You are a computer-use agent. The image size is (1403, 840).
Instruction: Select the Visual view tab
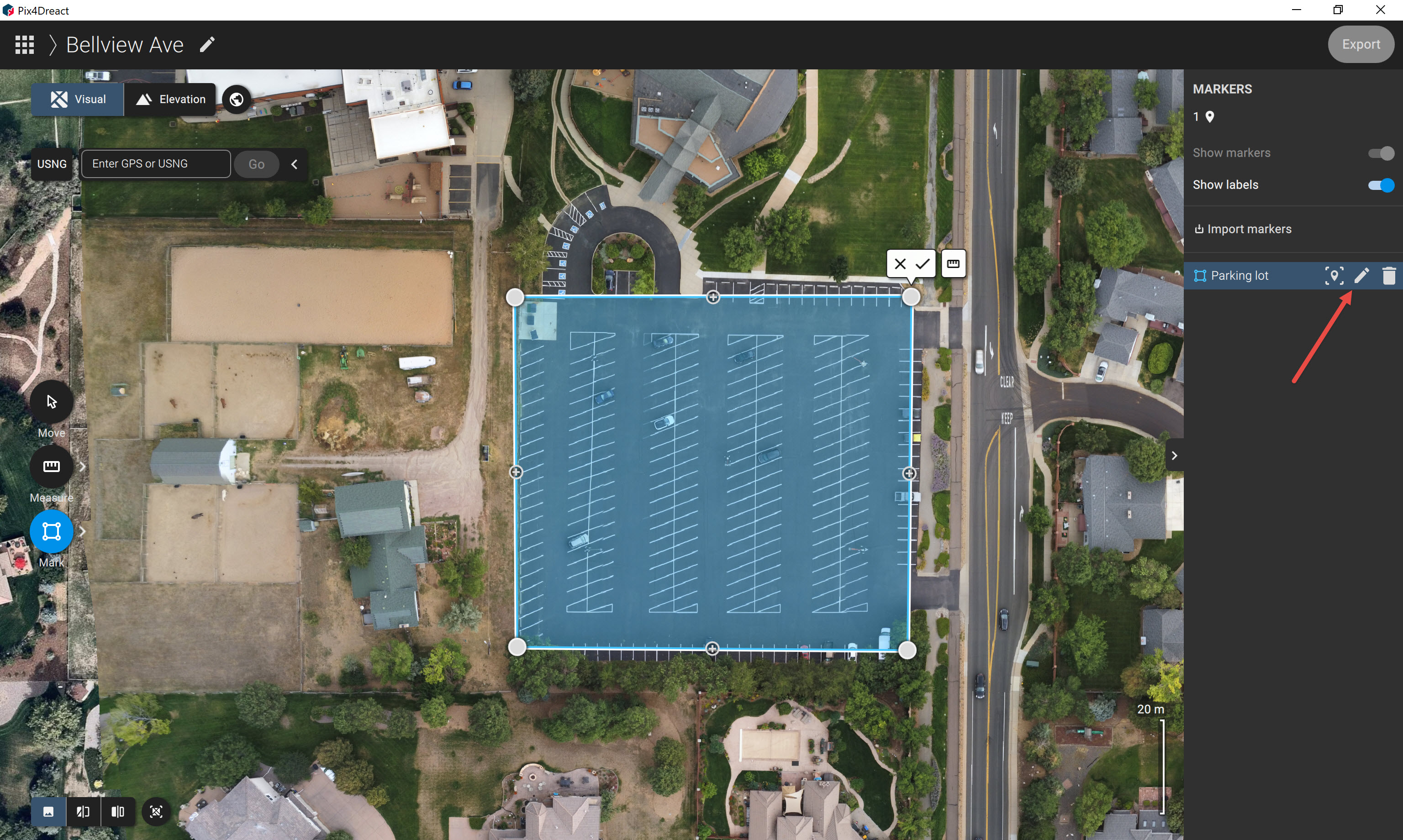(78, 100)
